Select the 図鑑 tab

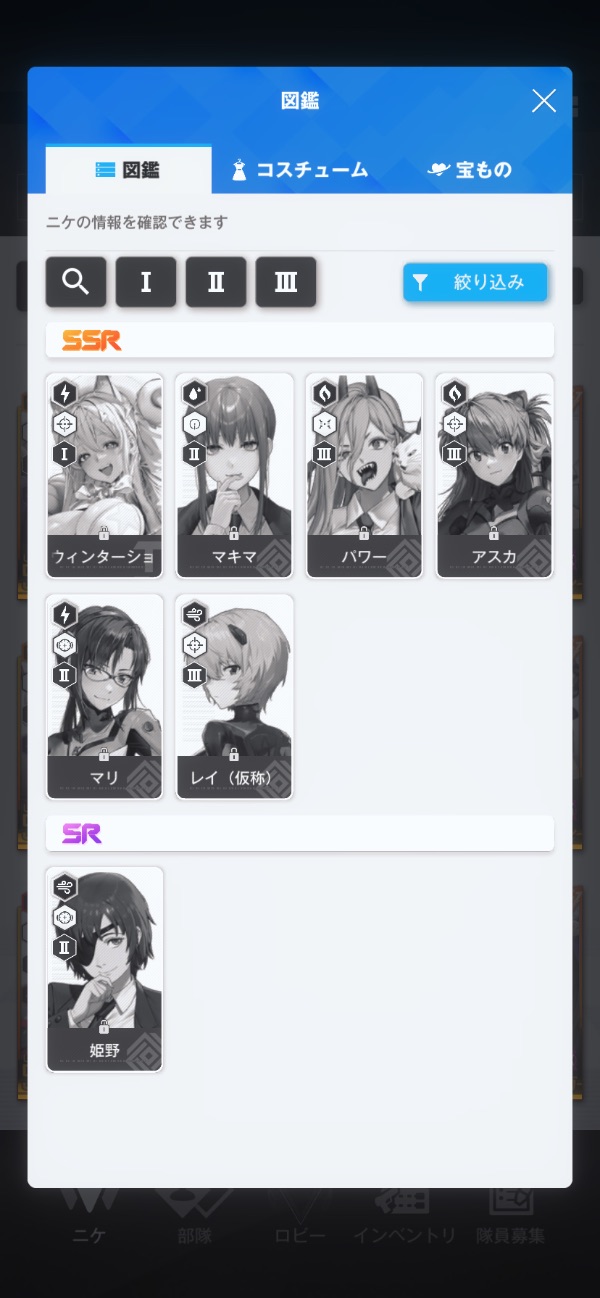(x=129, y=169)
